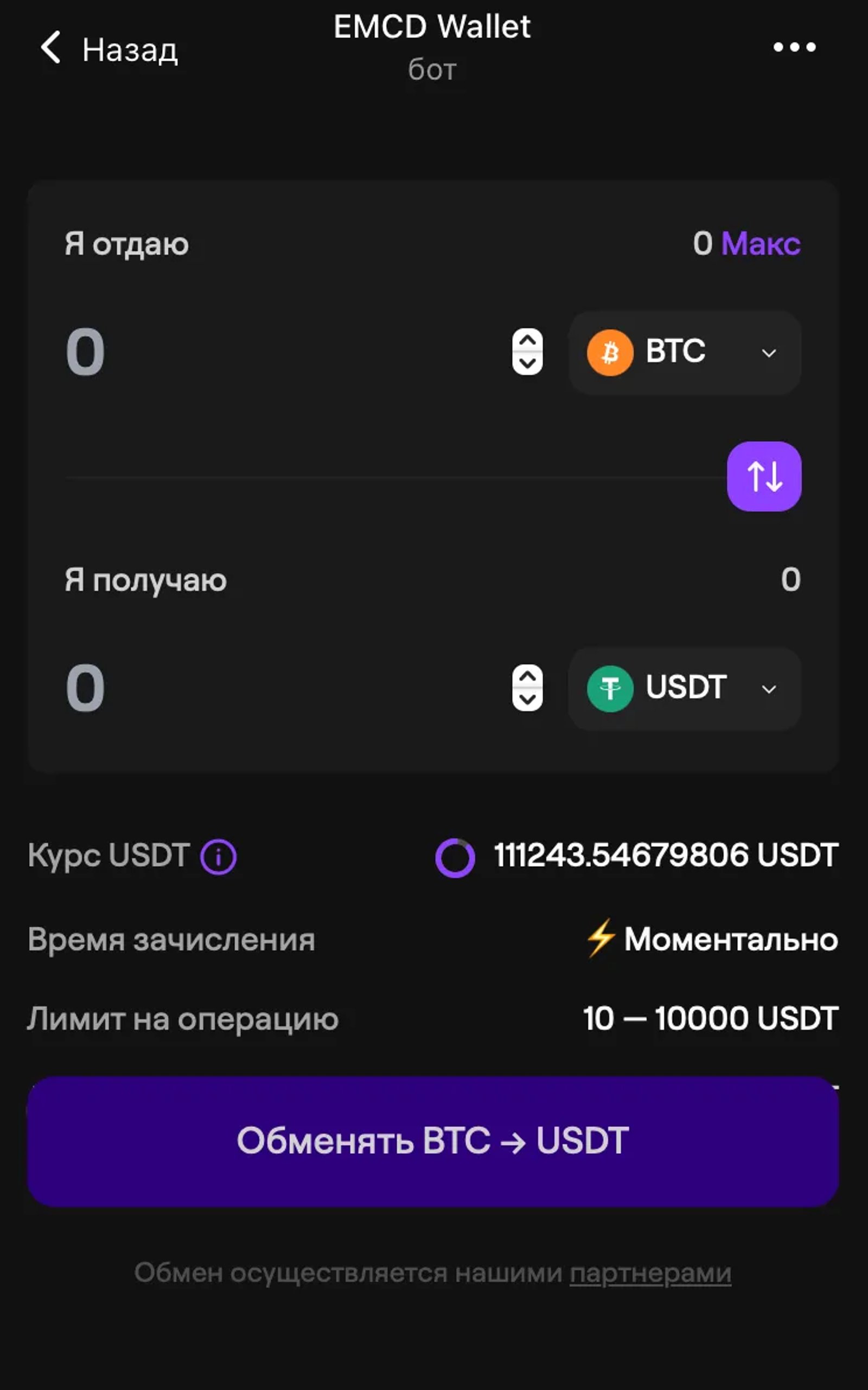The image size is (868, 1390).
Task: Click the loading spinner beside the USDT rate
Action: pyautogui.click(x=454, y=856)
